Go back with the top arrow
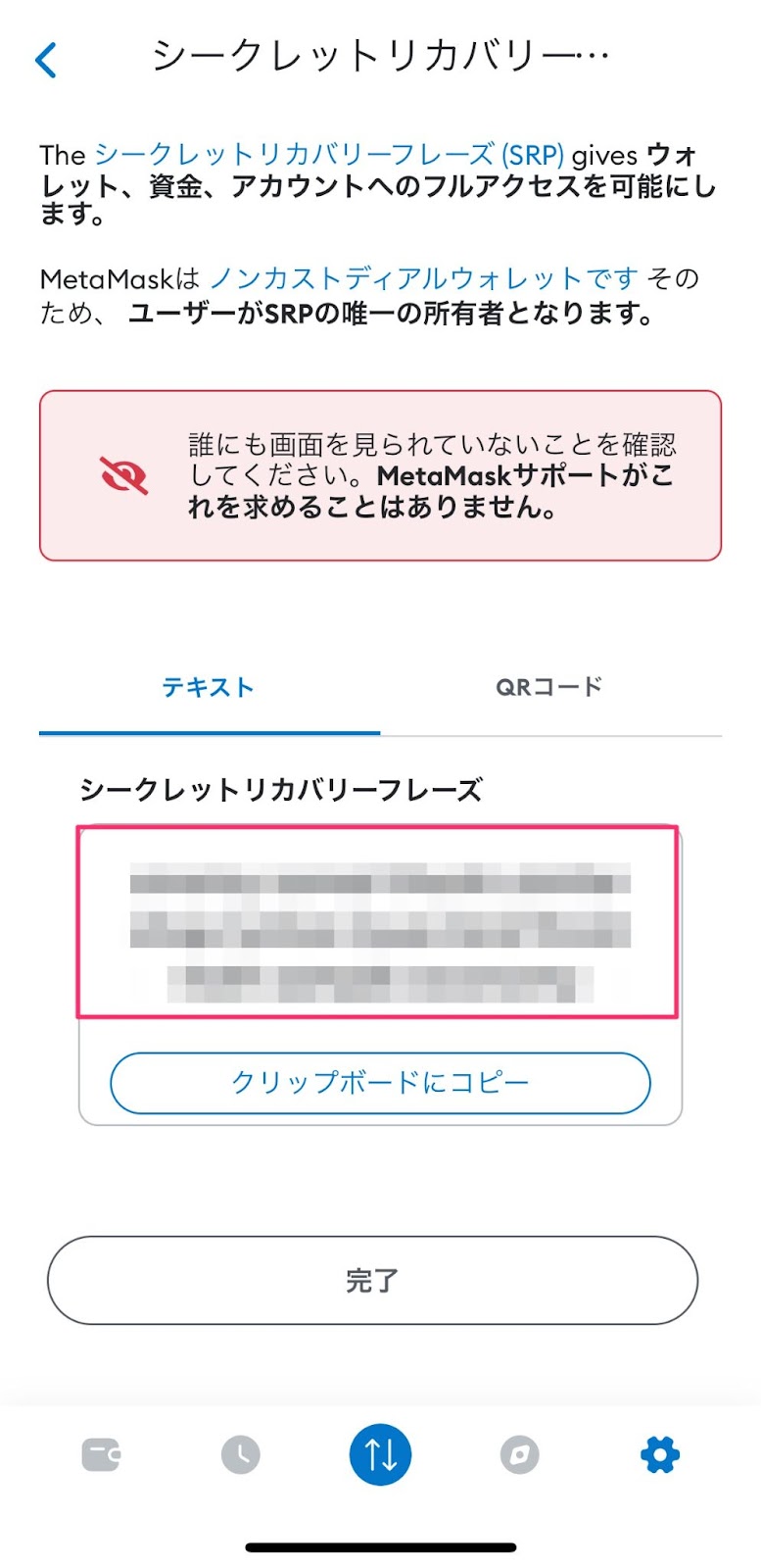This screenshot has height=1568, width=761. (46, 60)
